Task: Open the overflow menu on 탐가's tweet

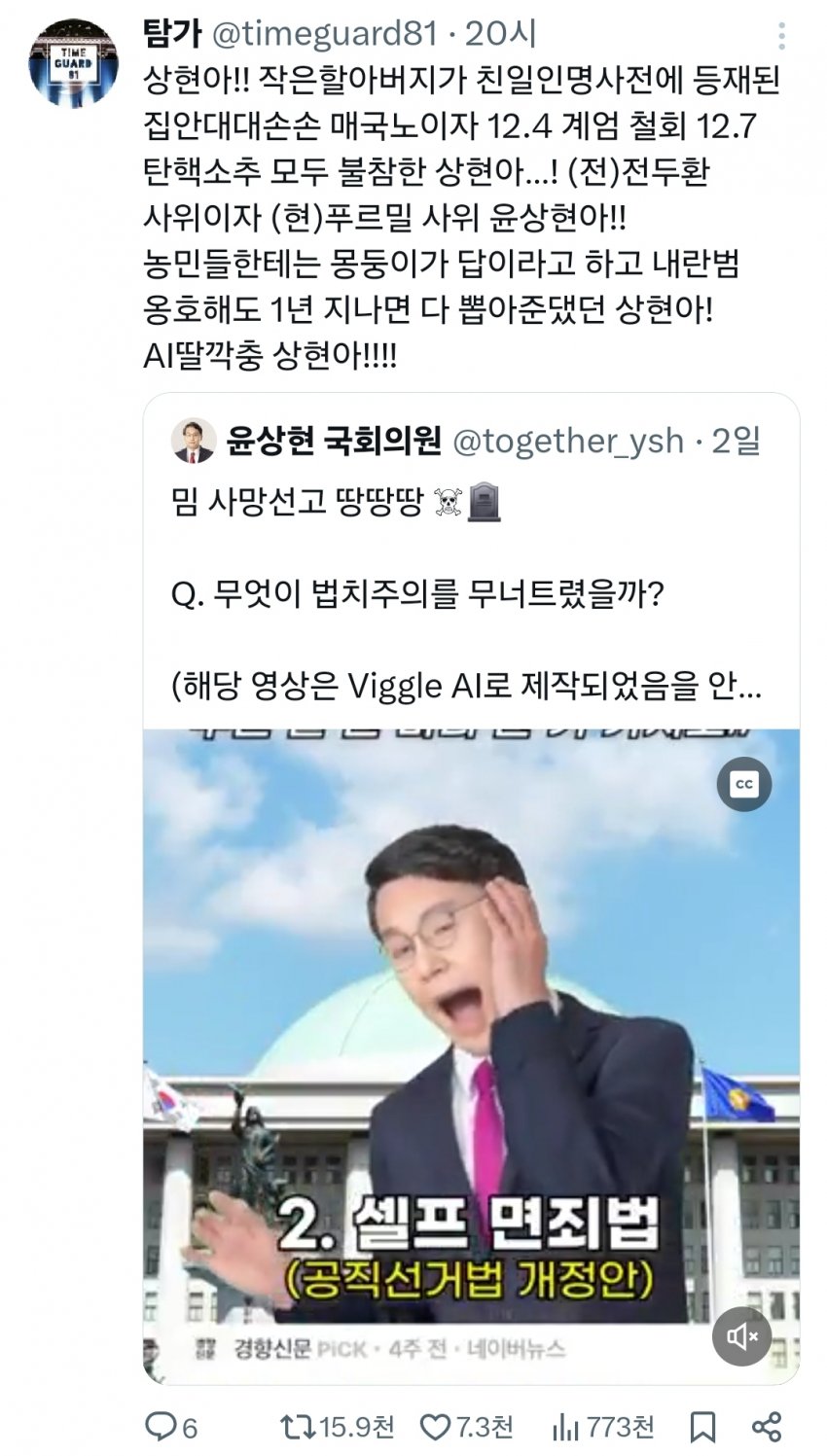Action: click(782, 37)
